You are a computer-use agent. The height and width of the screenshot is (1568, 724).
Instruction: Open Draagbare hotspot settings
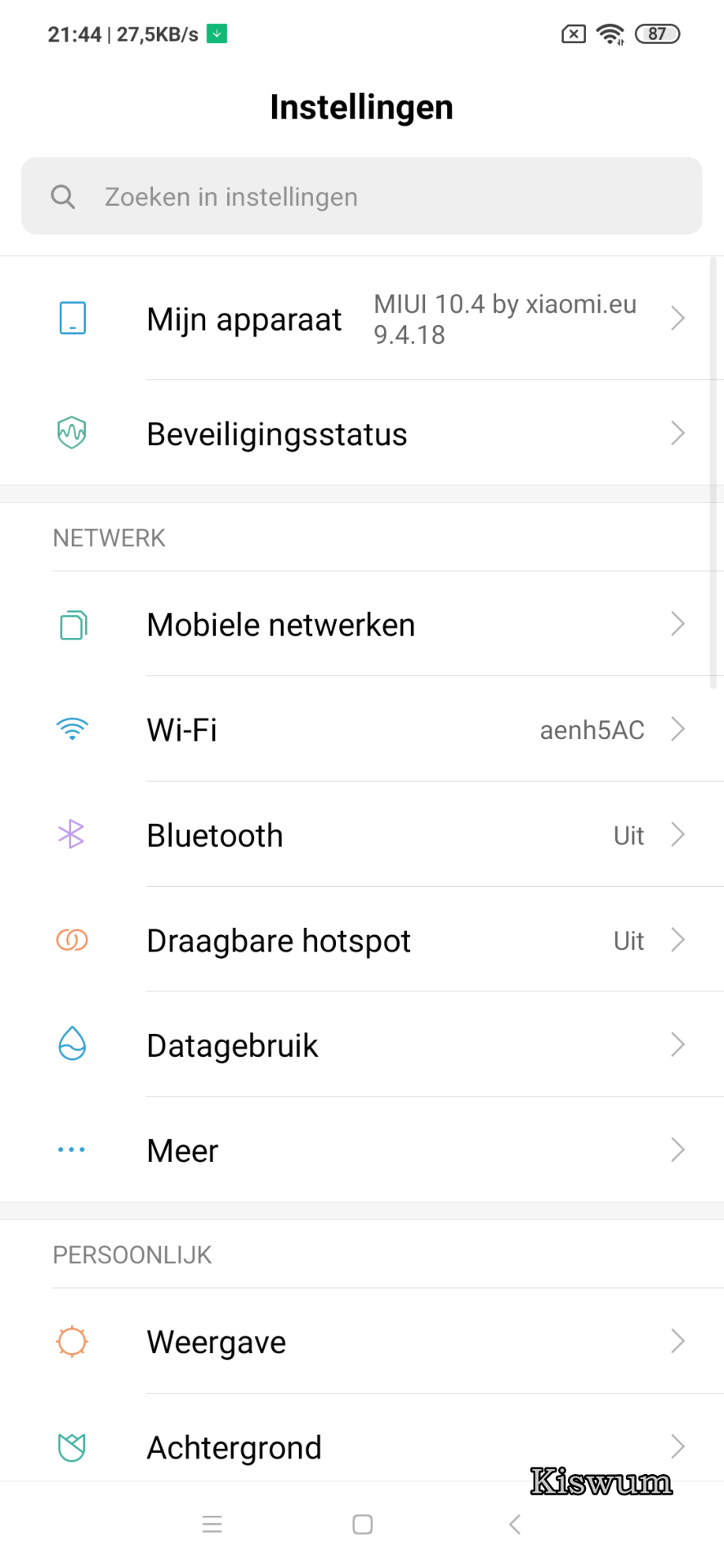pos(361,940)
